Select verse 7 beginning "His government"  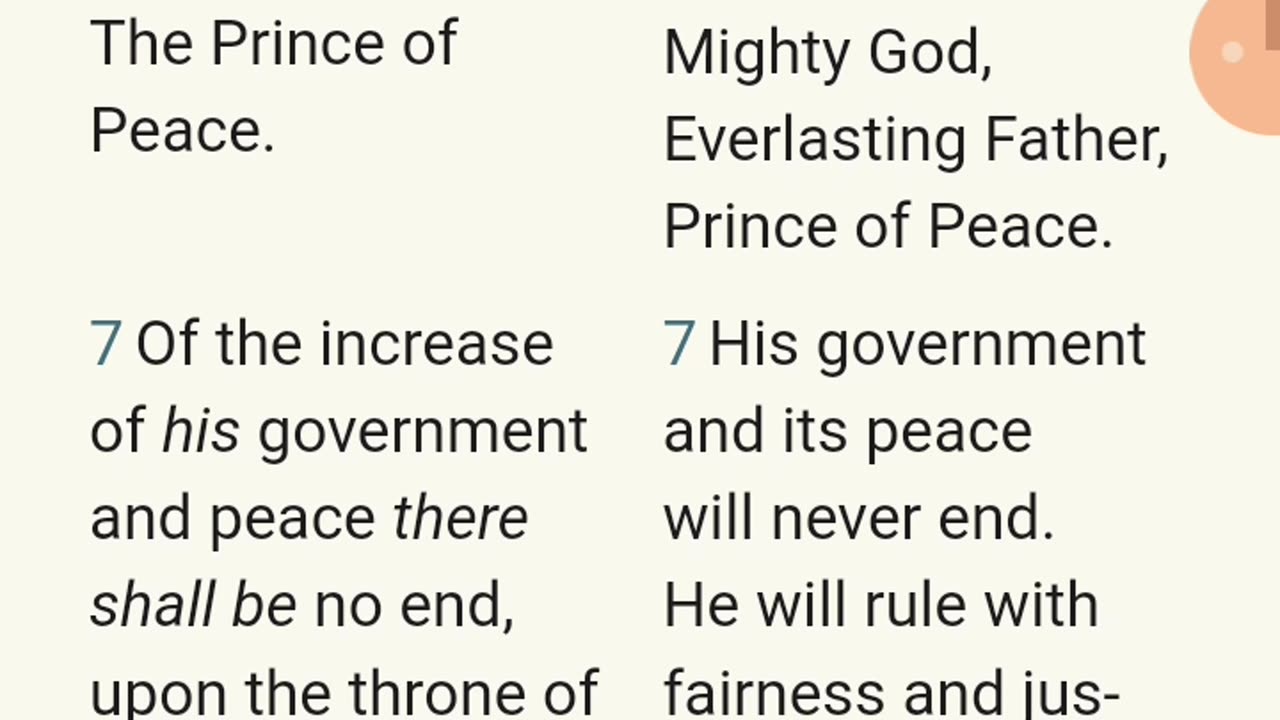(x=679, y=344)
